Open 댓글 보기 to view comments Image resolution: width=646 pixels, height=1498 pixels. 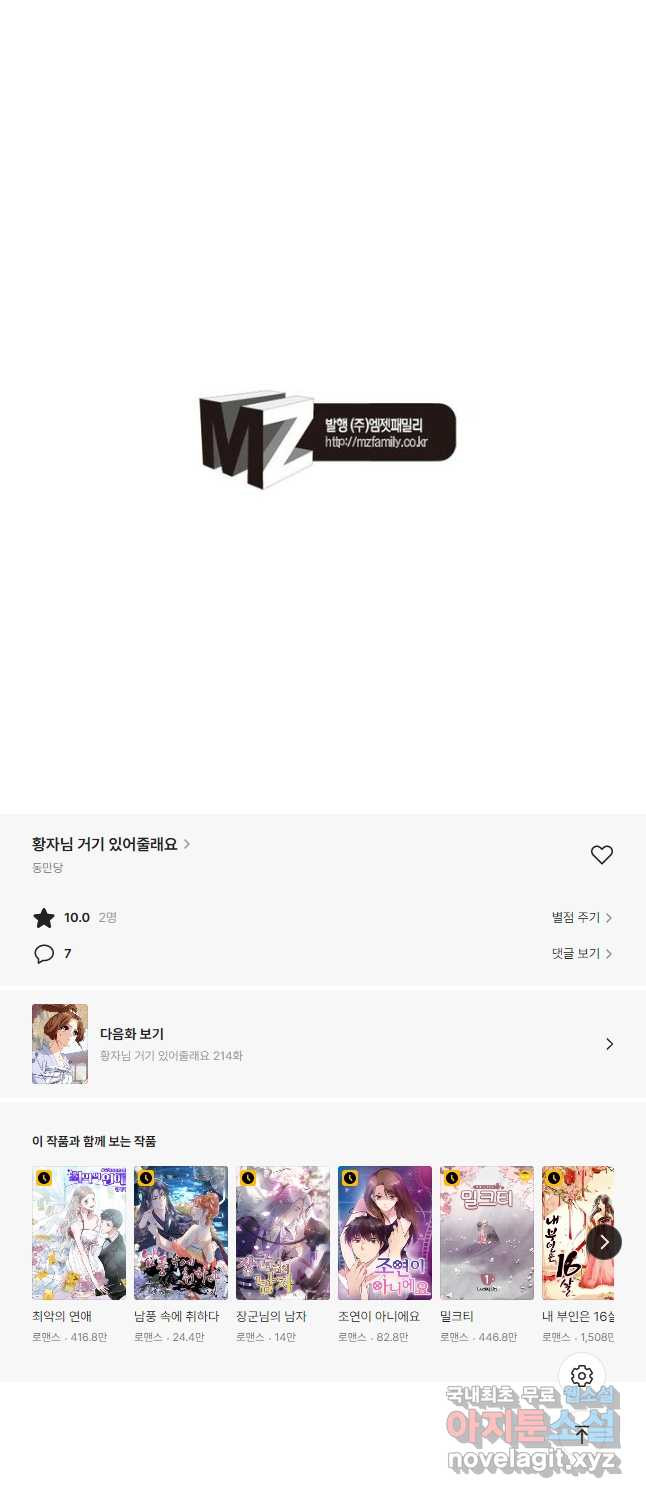(x=581, y=954)
